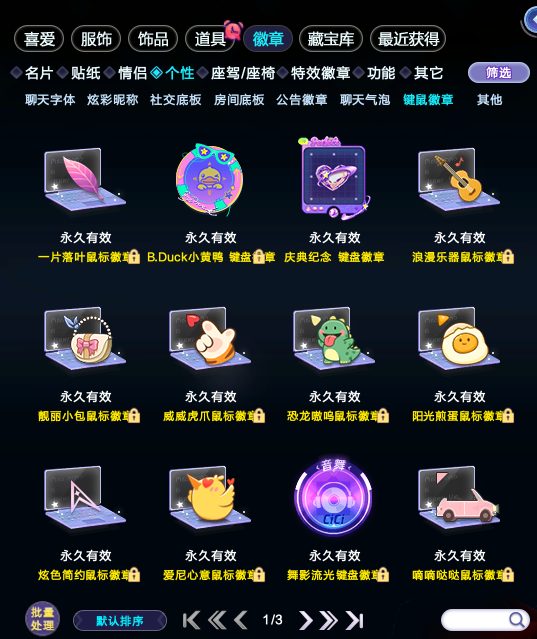Viewport: 537px width, 639px height.
Task: Open the 道具 tab
Action: click(x=210, y=39)
